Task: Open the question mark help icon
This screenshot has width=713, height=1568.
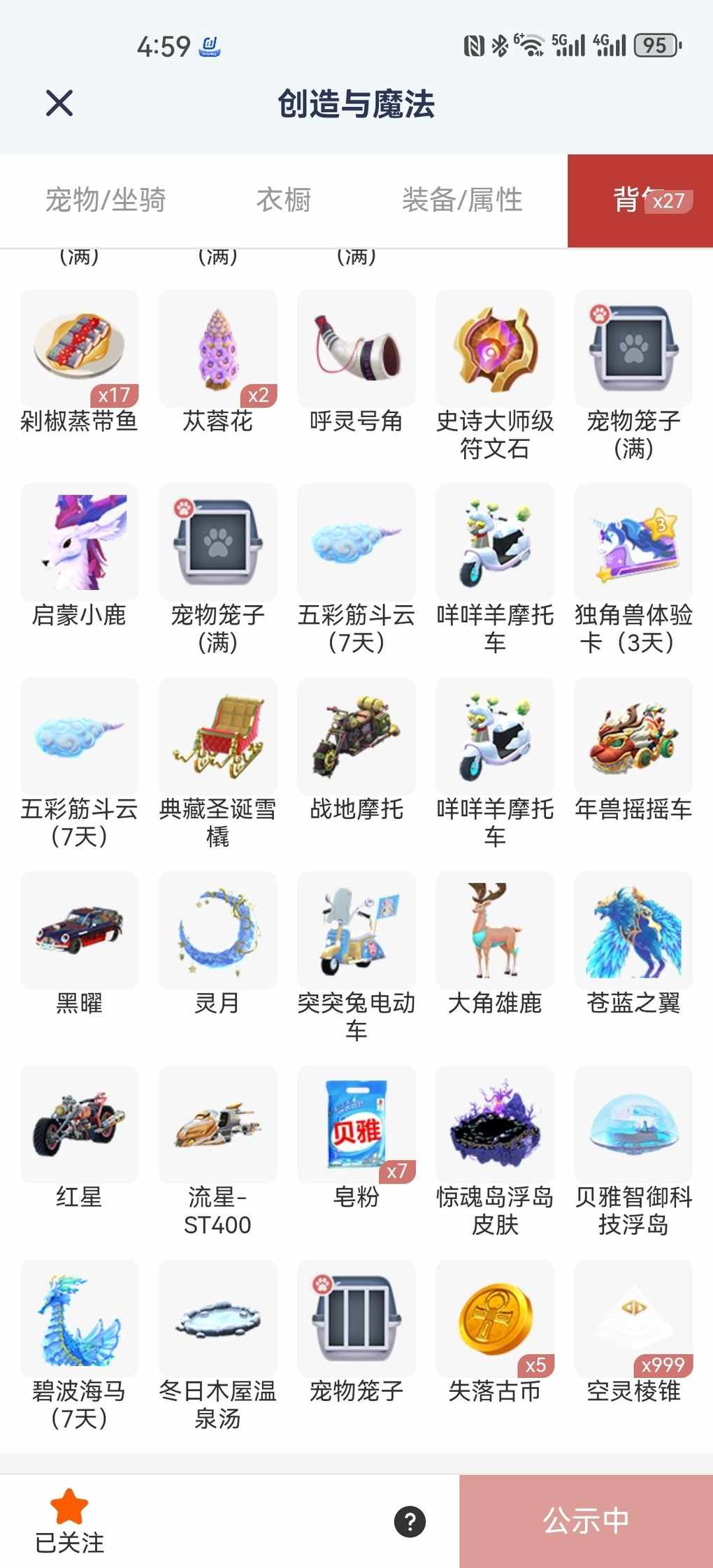Action: pyautogui.click(x=410, y=1522)
